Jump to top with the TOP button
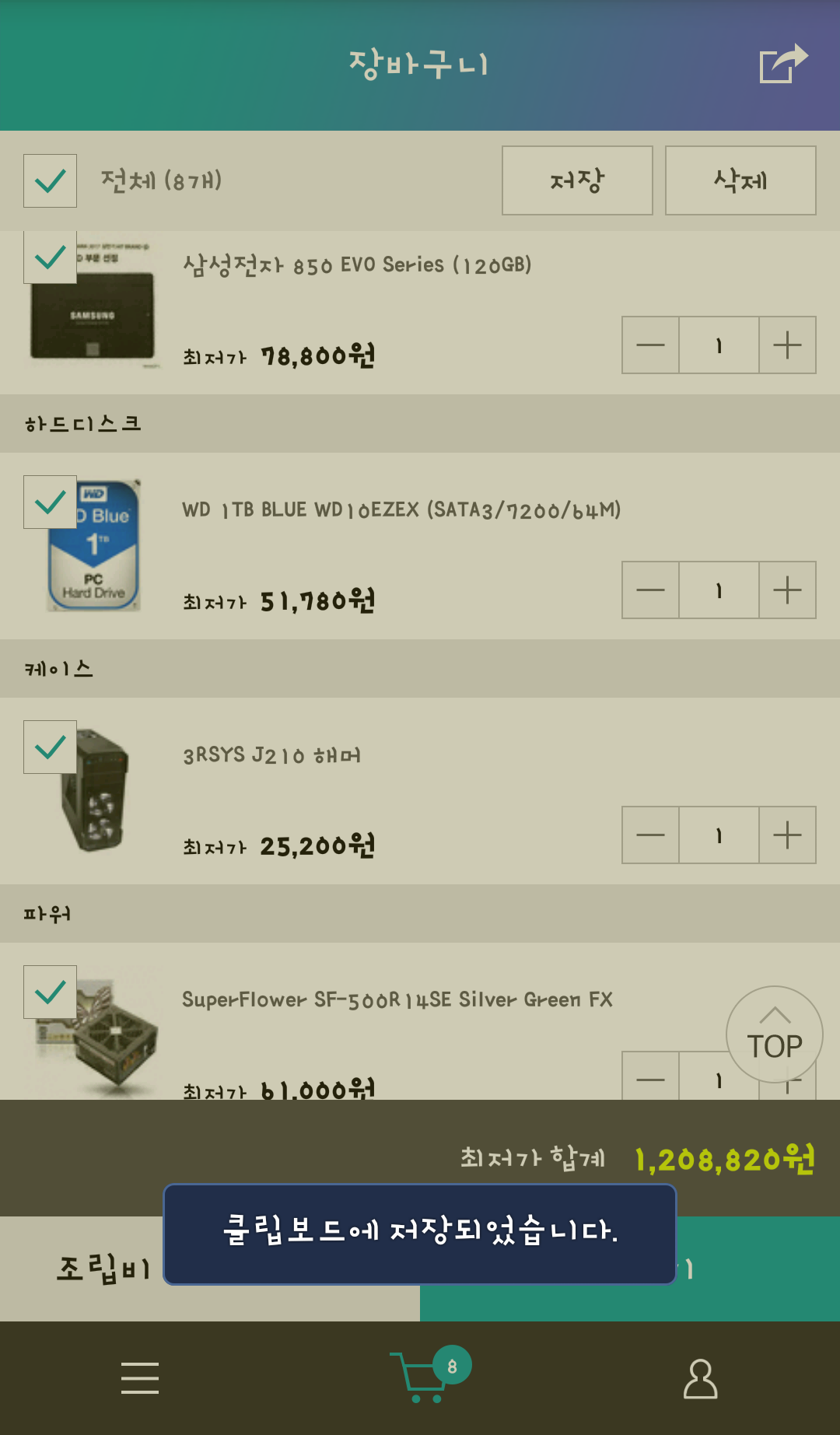The height and width of the screenshot is (1435, 840). click(775, 1034)
